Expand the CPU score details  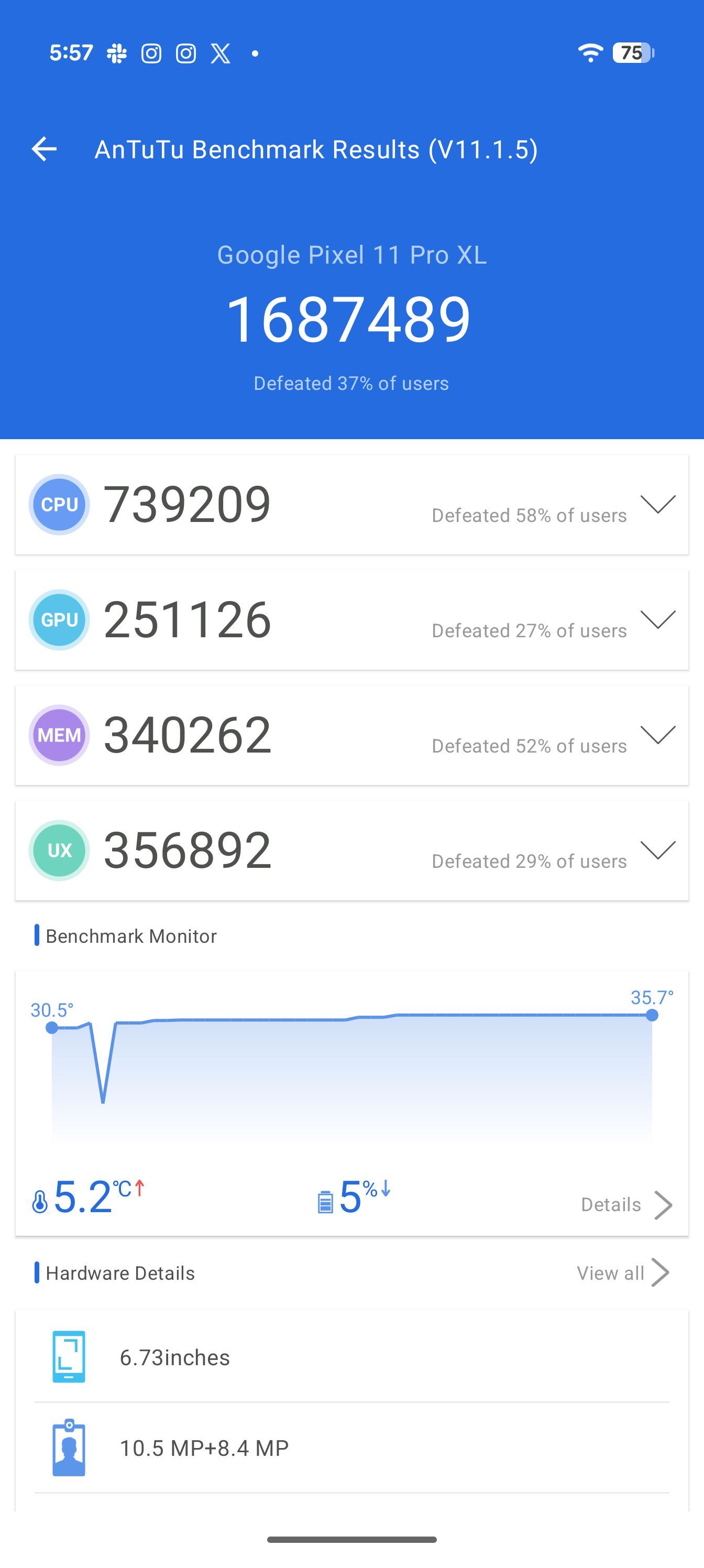coord(658,504)
